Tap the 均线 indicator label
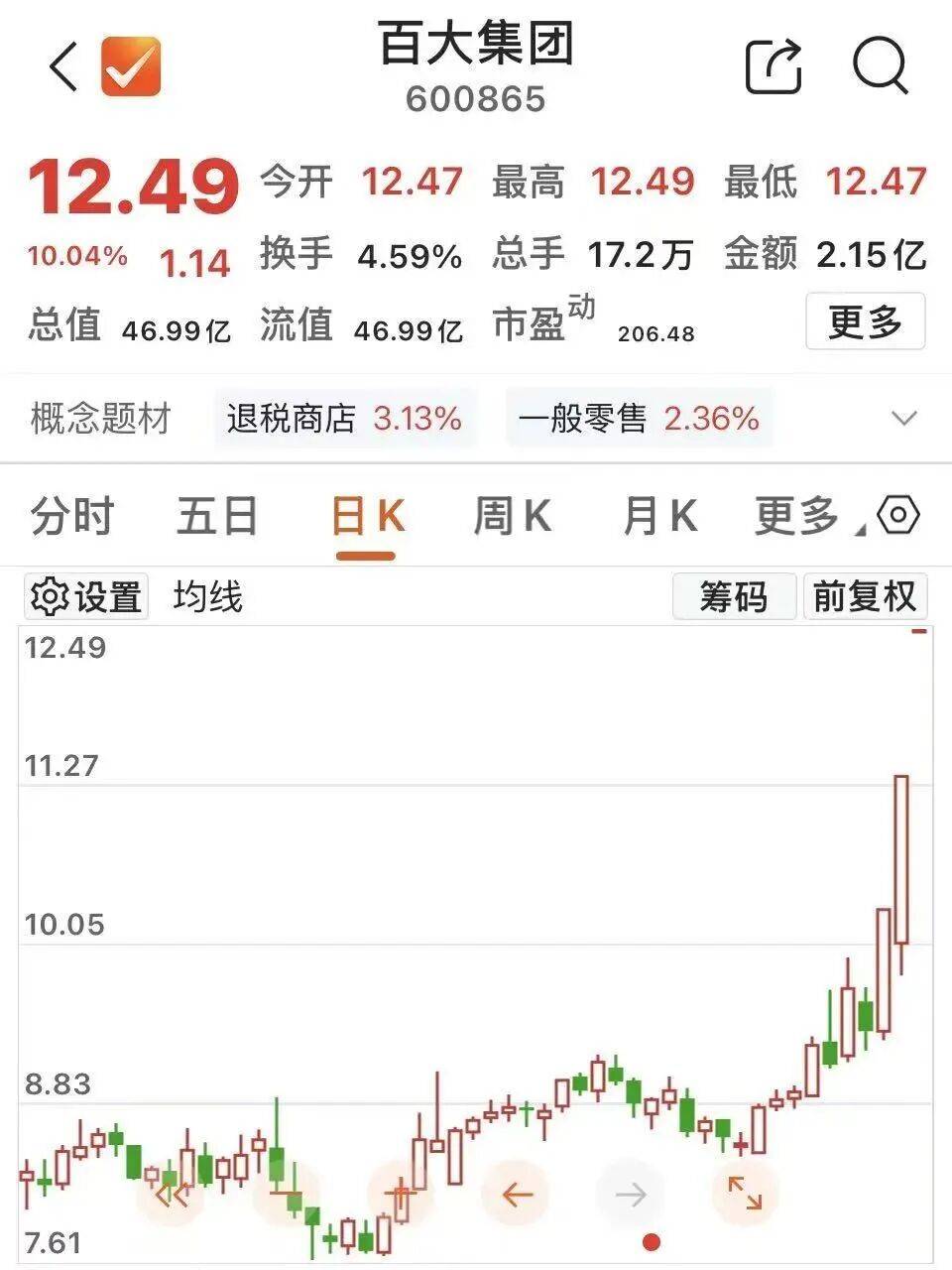Viewport: 952px width, 1270px height. click(208, 597)
